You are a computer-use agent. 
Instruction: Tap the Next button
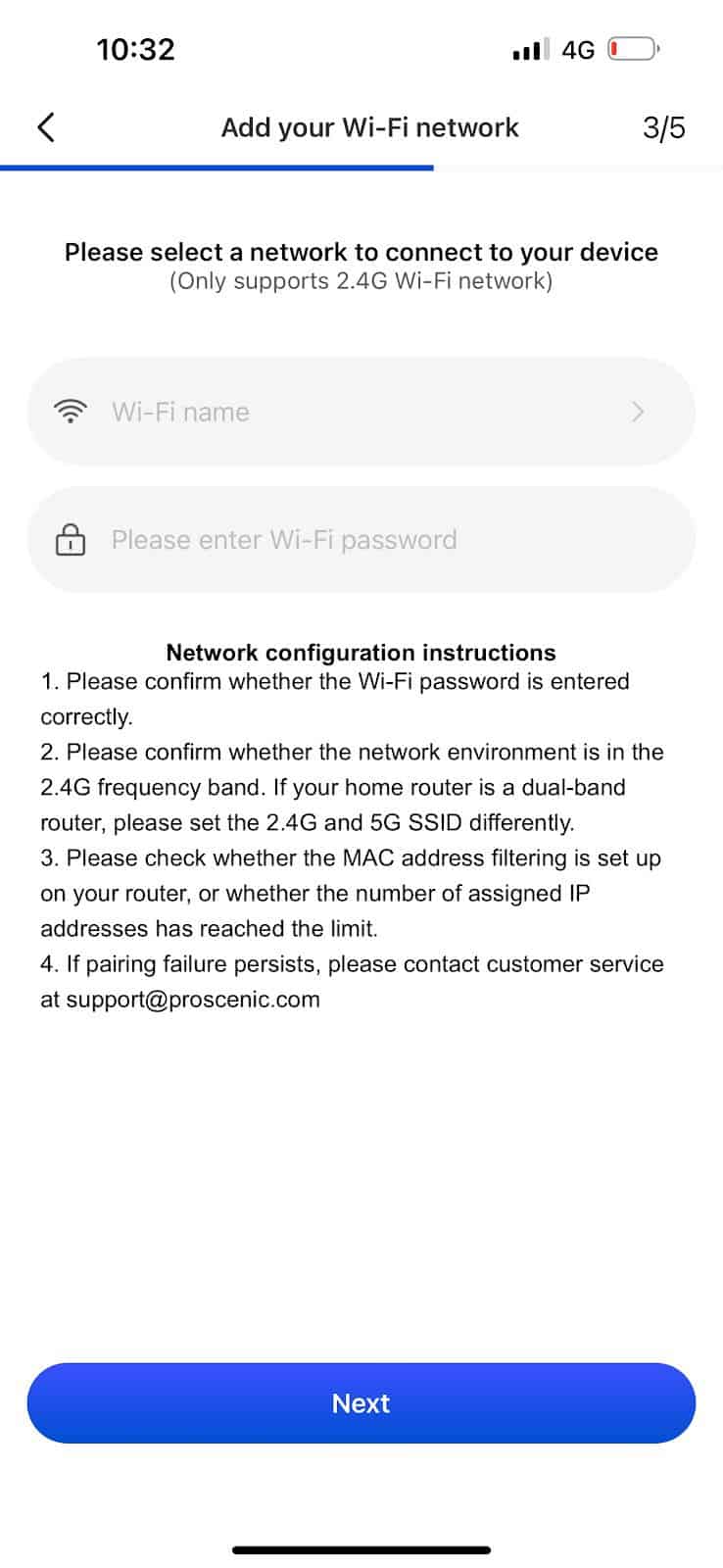(361, 1402)
